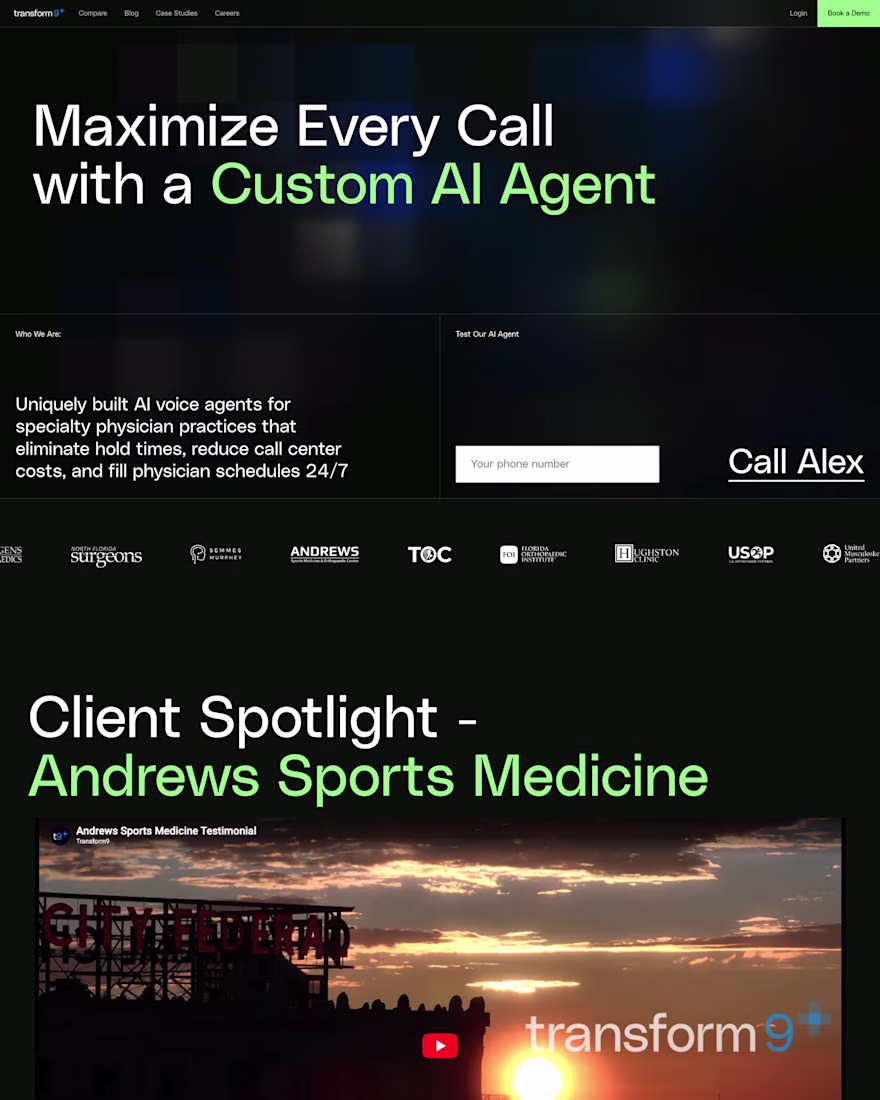
Task: Open the transform9 home logo
Action: tap(39, 13)
